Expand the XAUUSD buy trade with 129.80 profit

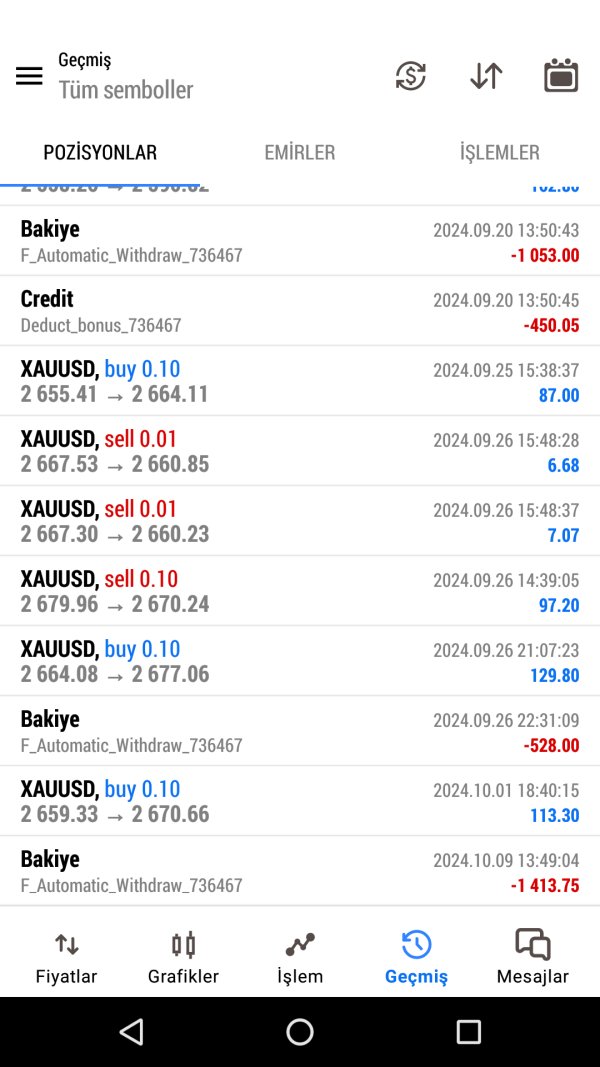click(x=300, y=661)
